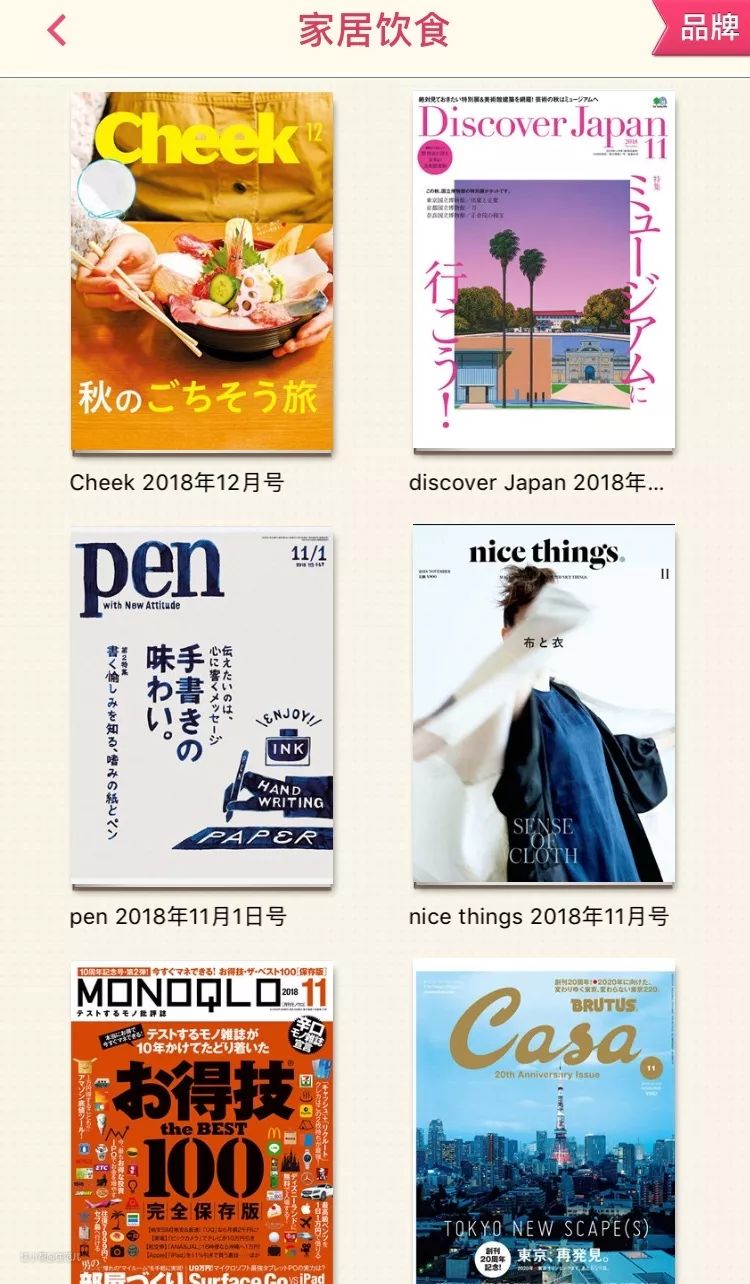Open the MONOQLO 11 magazine

coord(202,1122)
